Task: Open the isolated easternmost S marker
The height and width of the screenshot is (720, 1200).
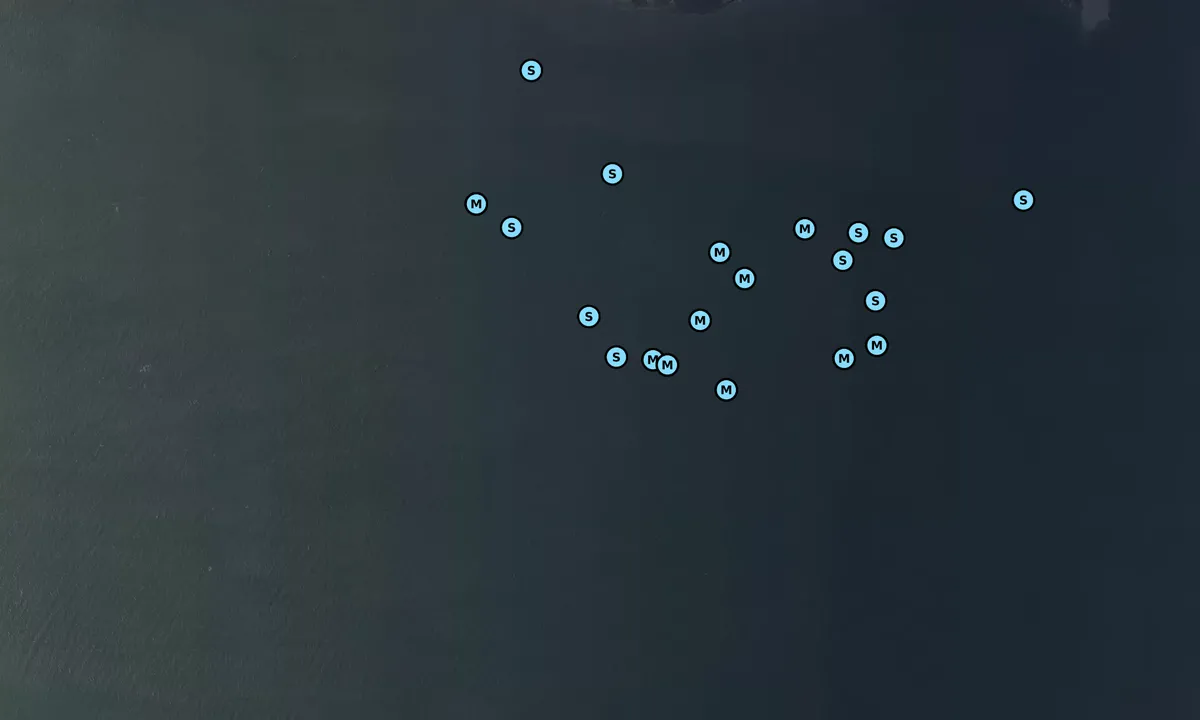Action: pyautogui.click(x=1023, y=200)
